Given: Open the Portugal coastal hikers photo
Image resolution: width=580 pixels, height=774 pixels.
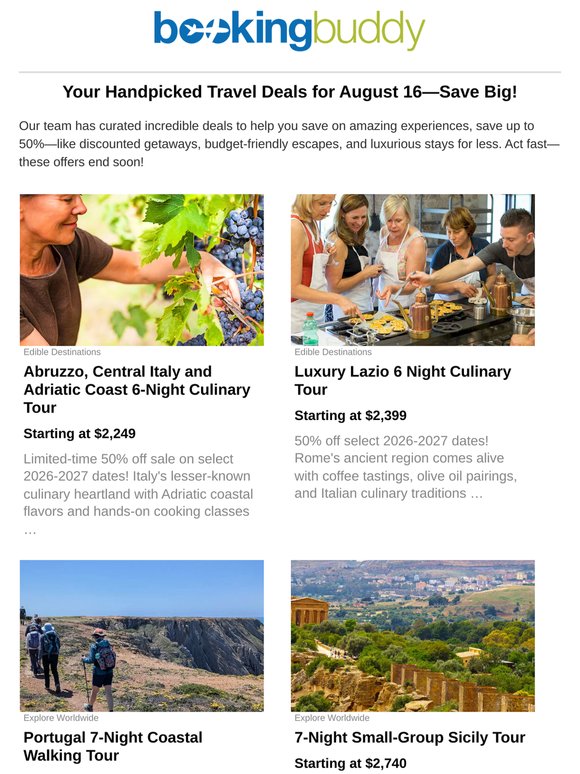Looking at the screenshot, I should click(x=142, y=636).
